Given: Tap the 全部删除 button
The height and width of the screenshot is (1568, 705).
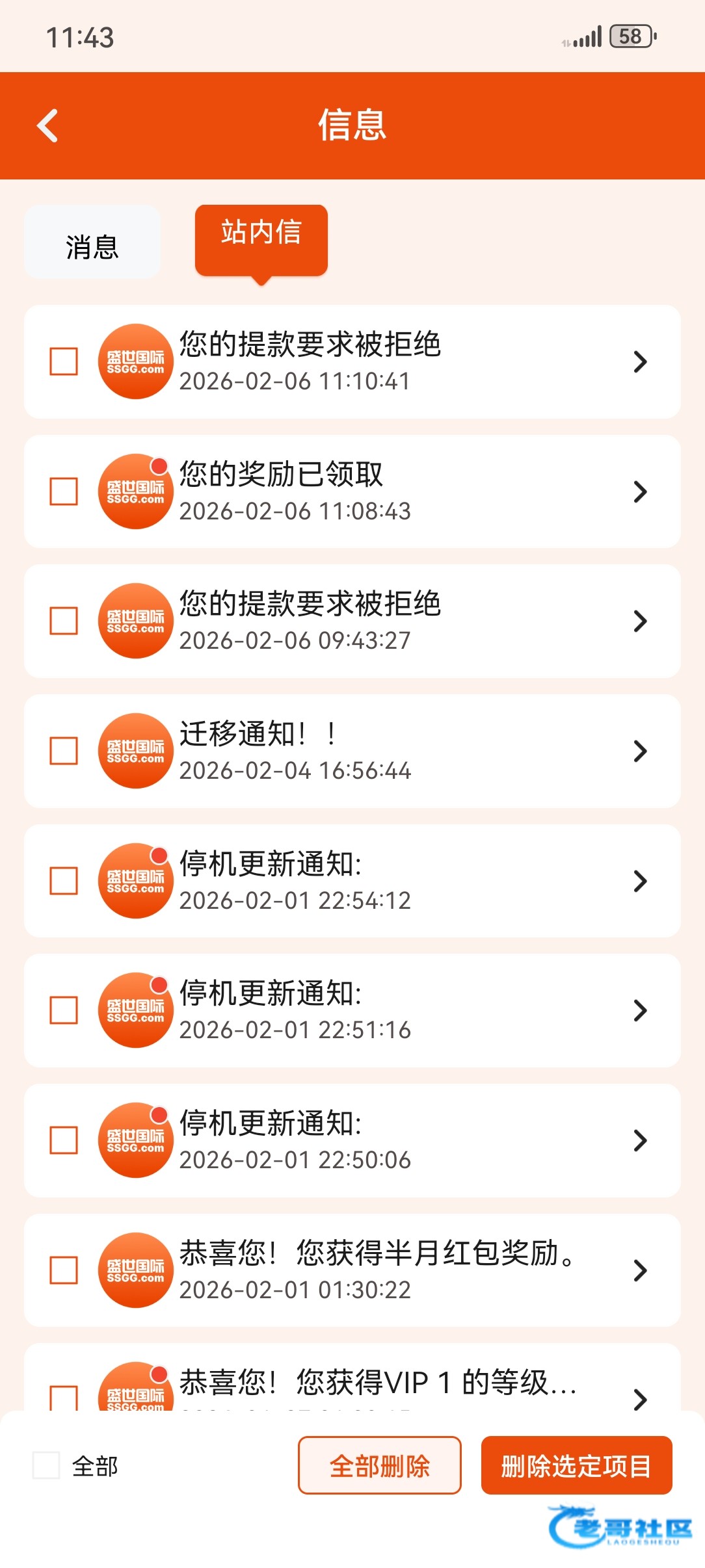Looking at the screenshot, I should tap(380, 1465).
